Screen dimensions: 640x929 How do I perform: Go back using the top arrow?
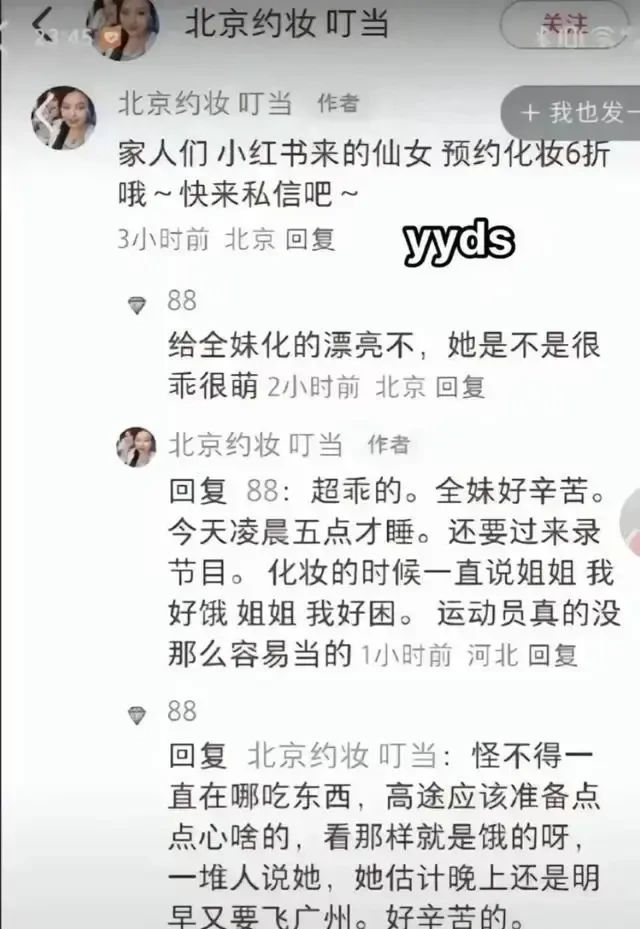pyautogui.click(x=42, y=24)
